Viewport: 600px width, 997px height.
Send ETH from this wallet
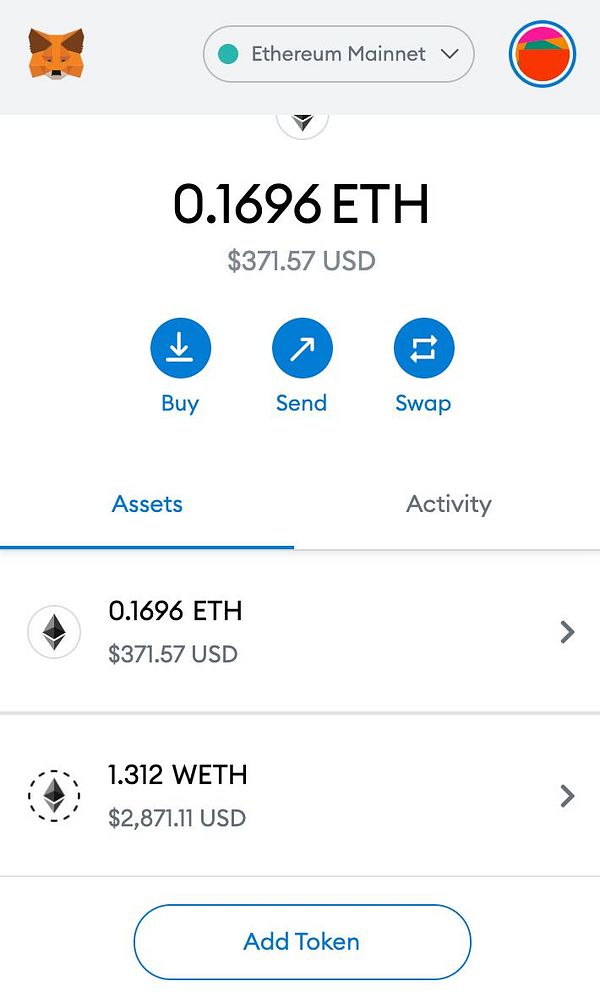pos(302,348)
